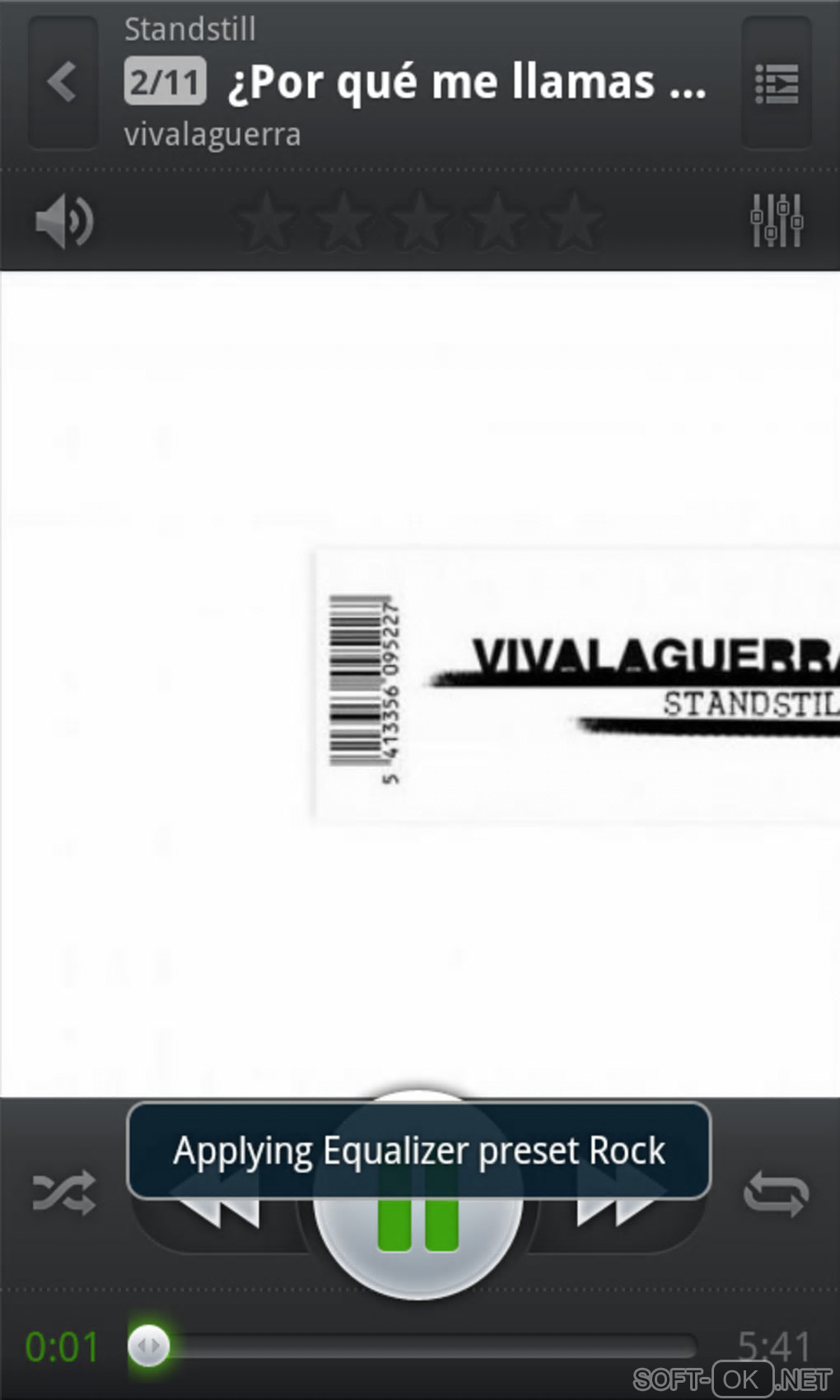Toggle repeat mode

tap(776, 1193)
